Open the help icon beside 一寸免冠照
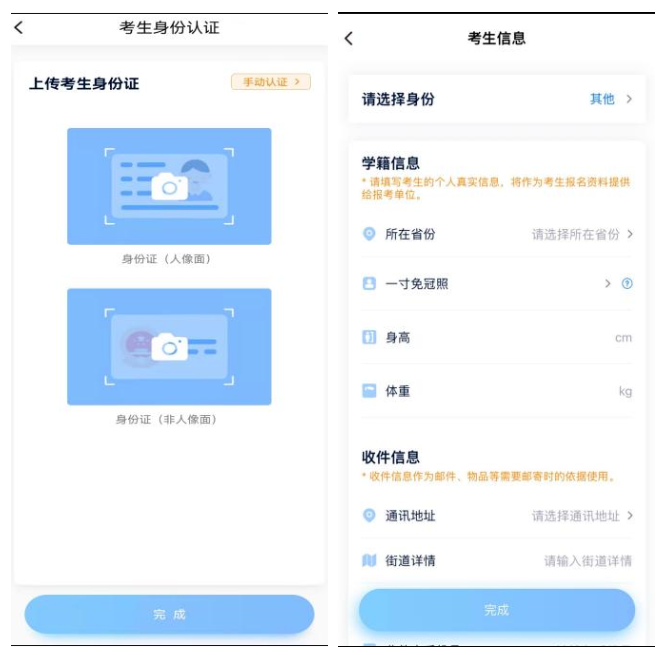This screenshot has height=655, width=666. (628, 284)
